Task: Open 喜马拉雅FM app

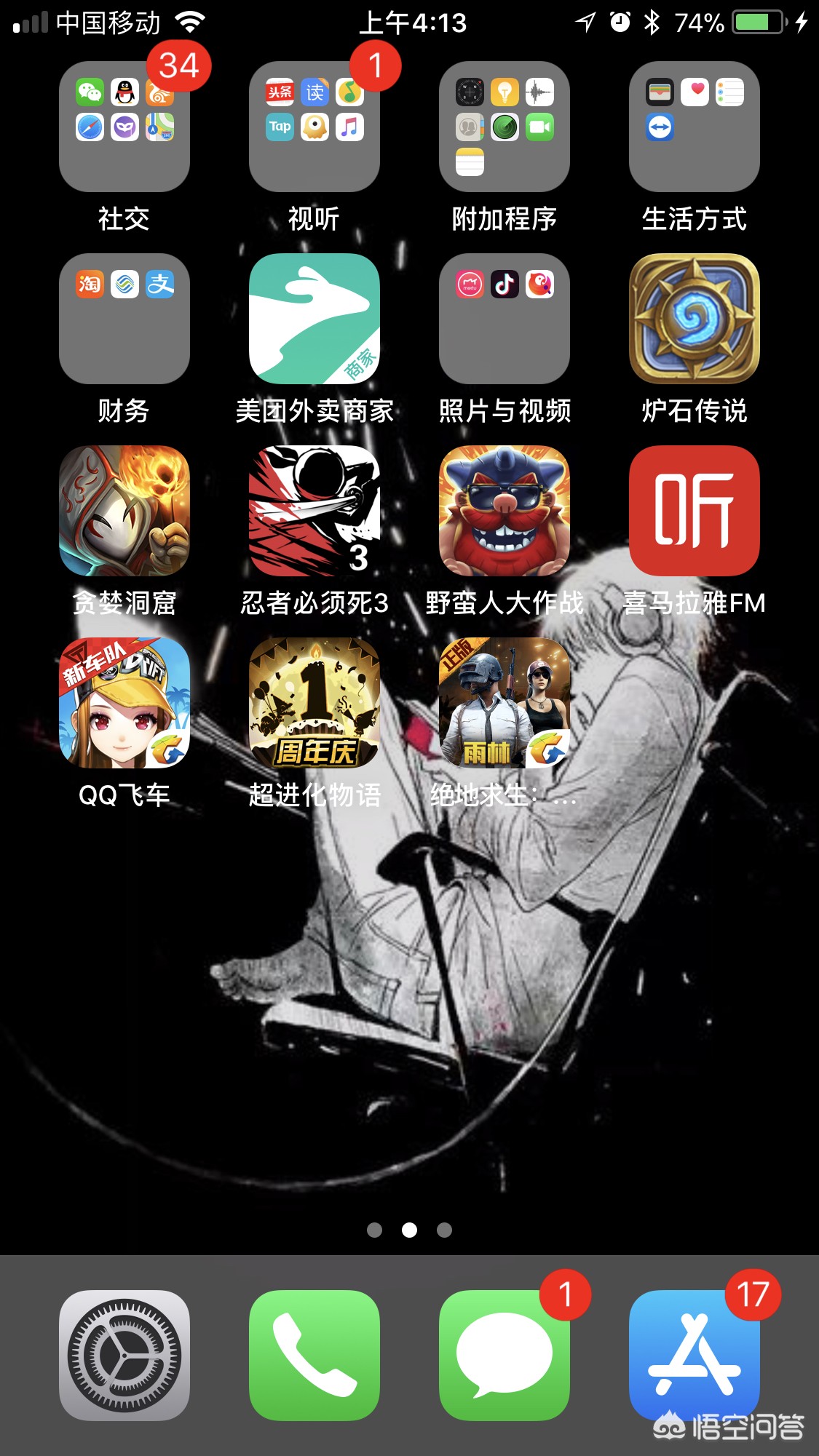Action: click(x=694, y=511)
